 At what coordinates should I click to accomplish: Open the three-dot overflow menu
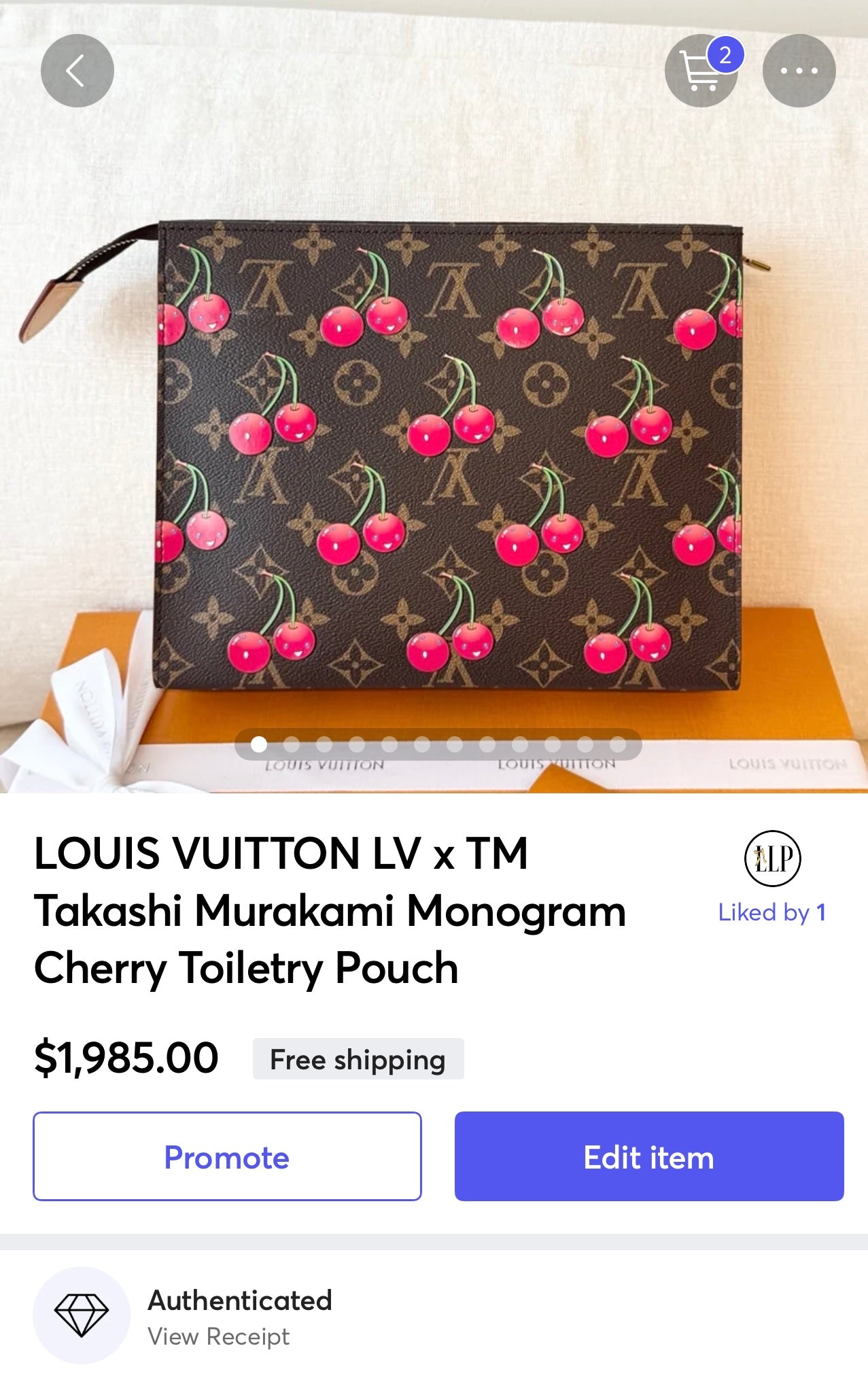coord(799,71)
